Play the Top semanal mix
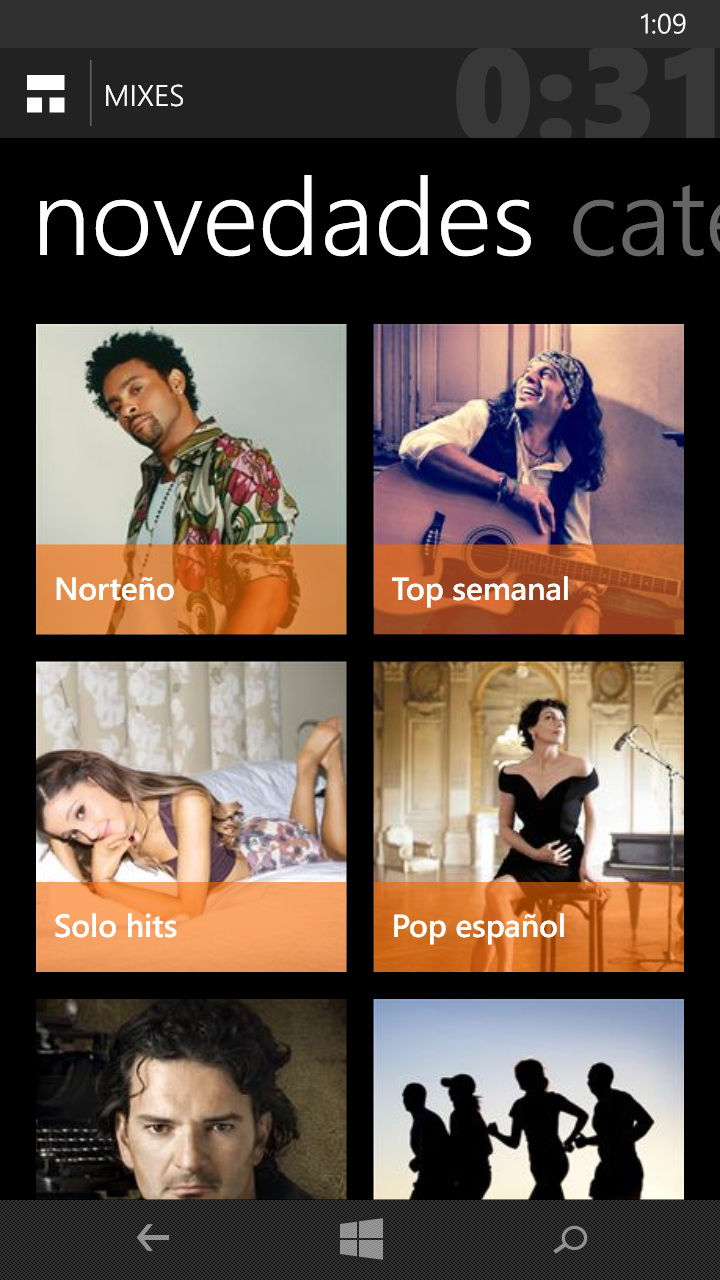720x1280 pixels. click(x=529, y=479)
